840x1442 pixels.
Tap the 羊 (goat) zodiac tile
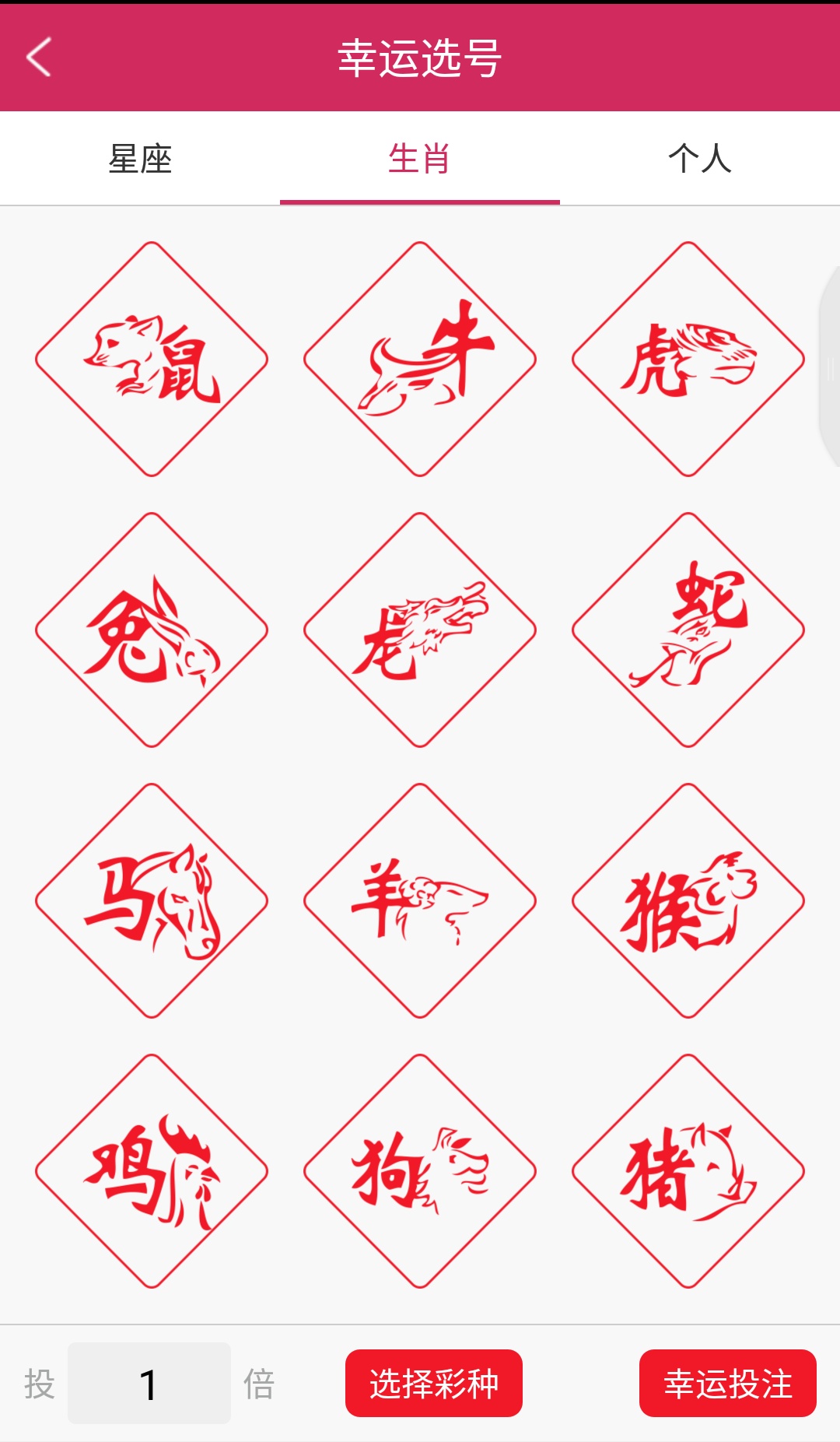420,900
